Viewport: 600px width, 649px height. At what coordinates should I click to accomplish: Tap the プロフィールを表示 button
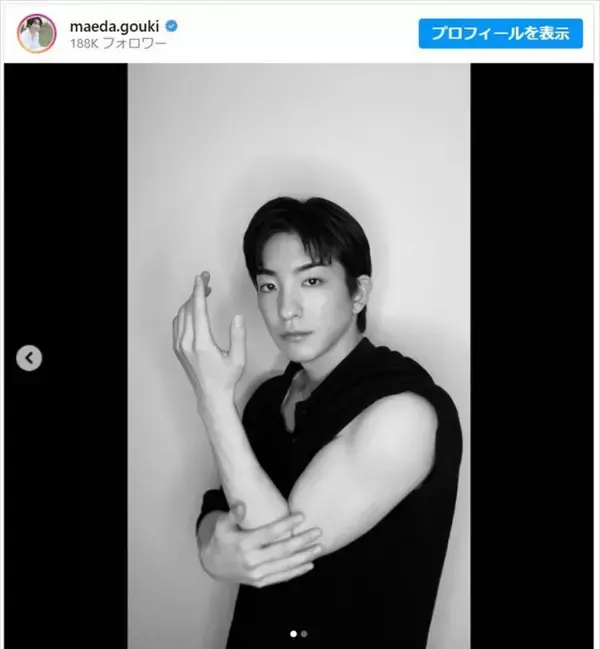click(x=500, y=33)
